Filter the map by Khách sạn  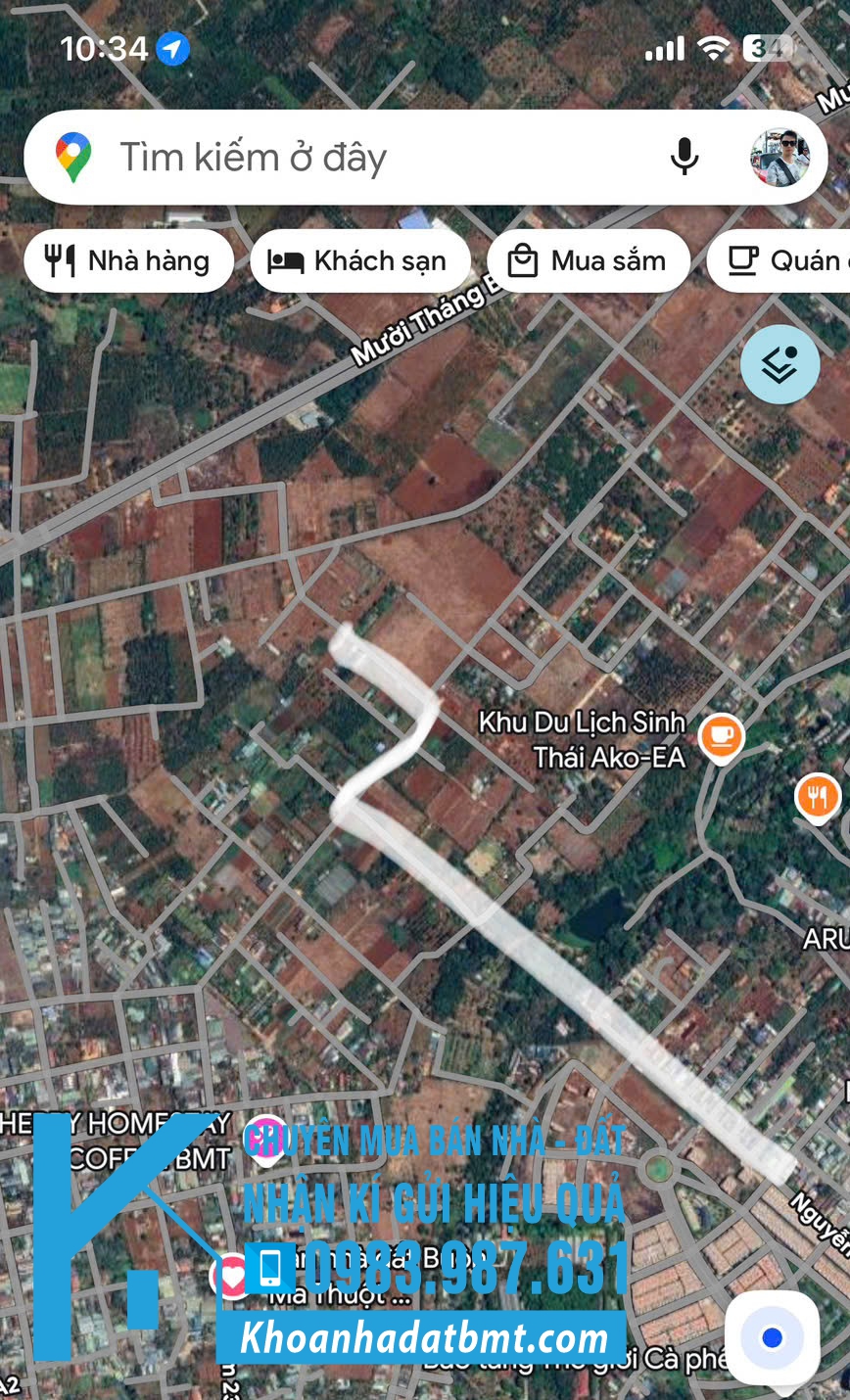359,261
